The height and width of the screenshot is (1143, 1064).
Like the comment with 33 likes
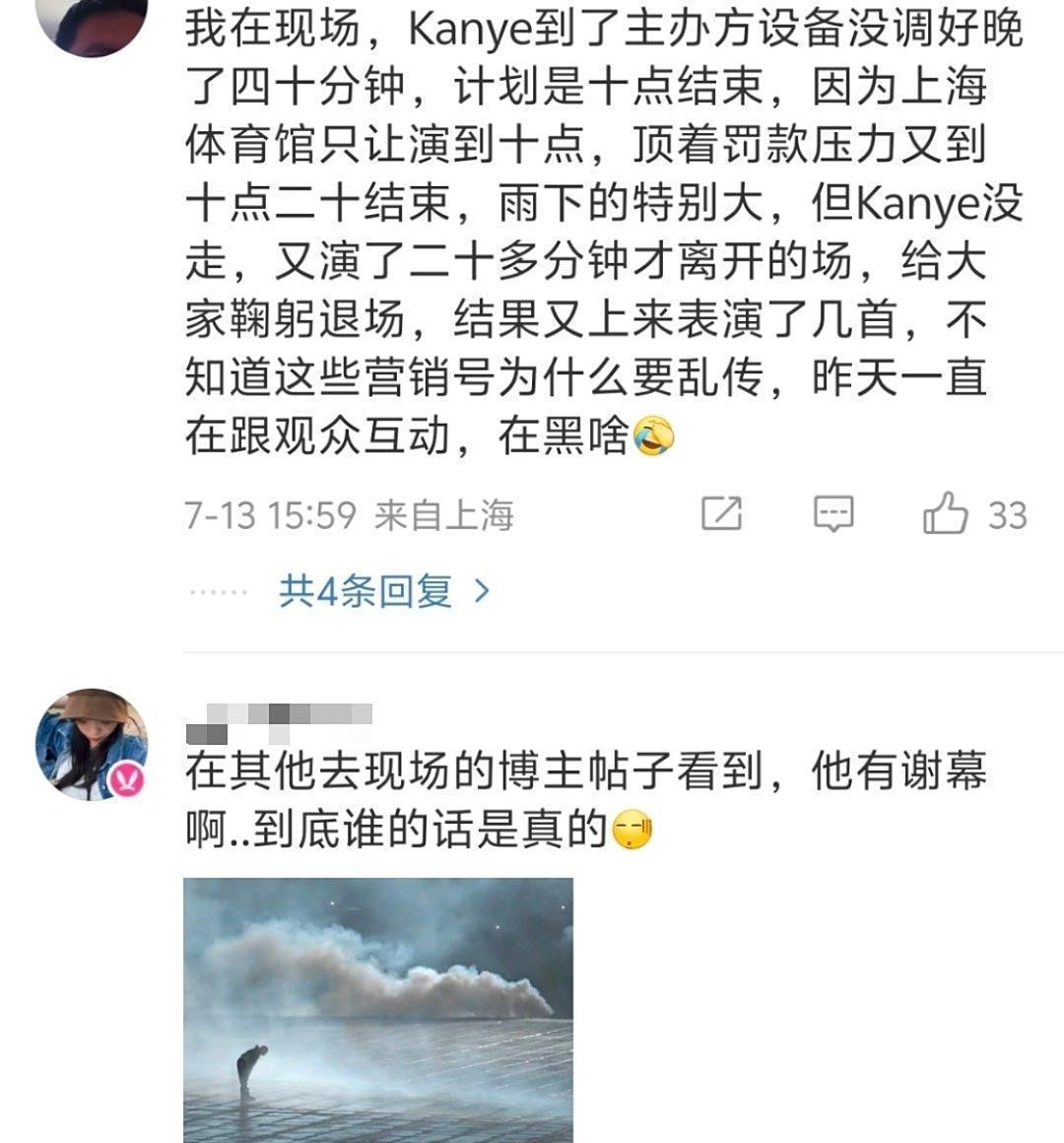945,513
